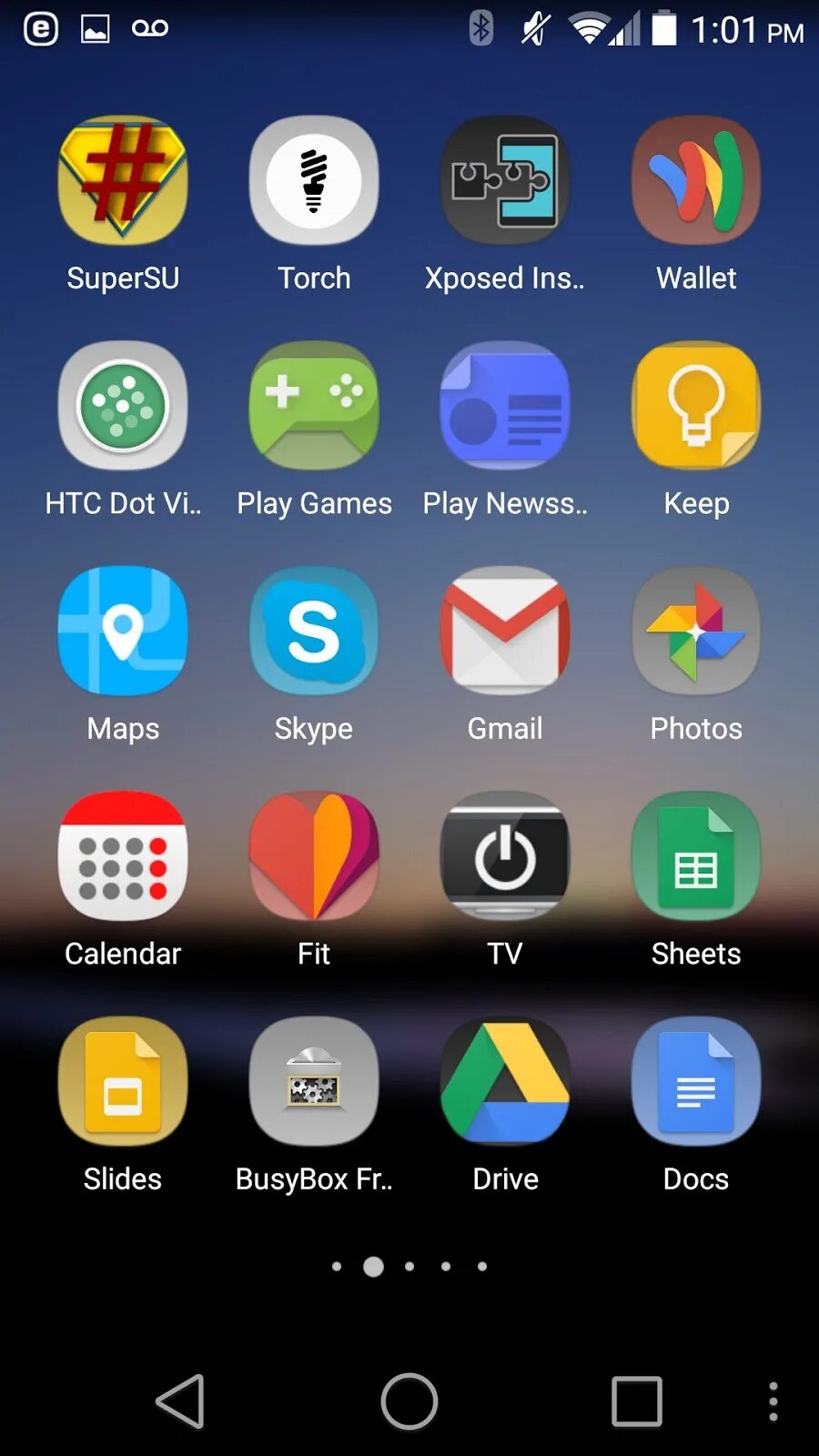Open Gmail

505,631
